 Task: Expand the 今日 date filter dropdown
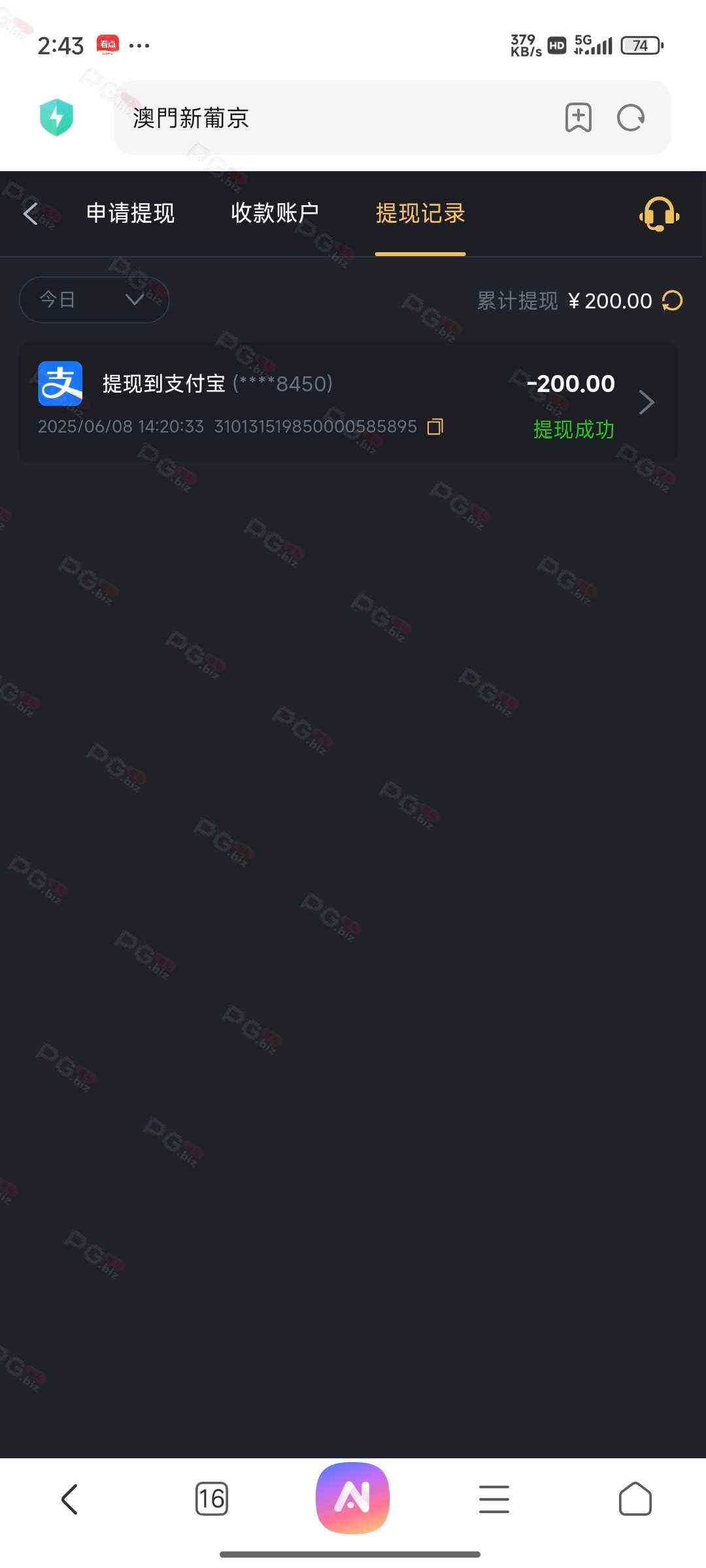[94, 300]
